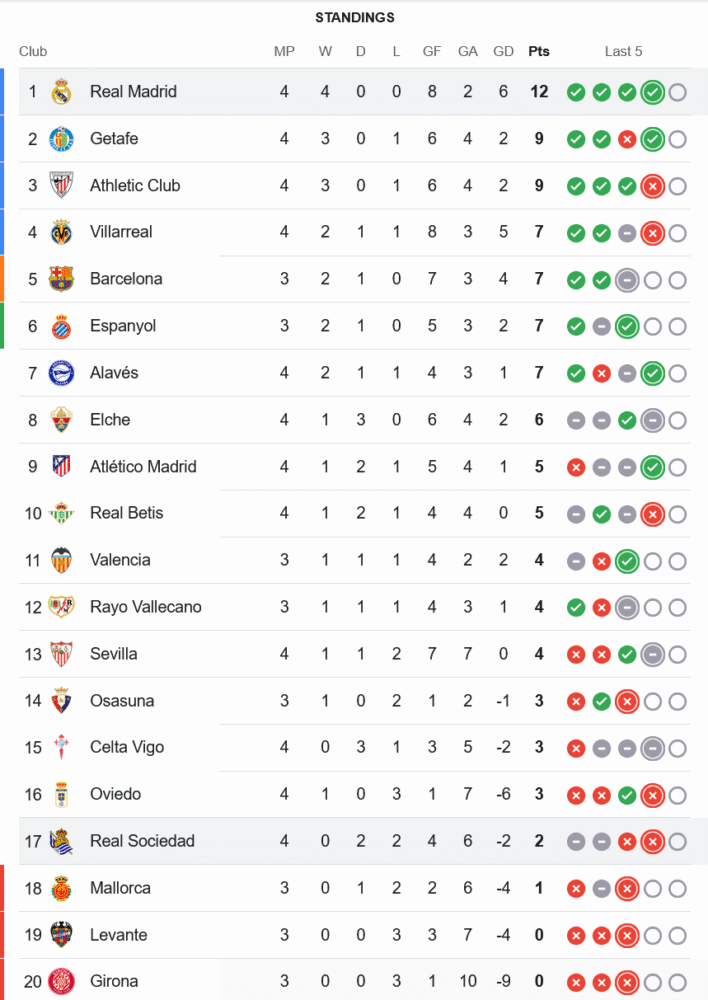
Task: Choose Real Betis in the standings
Action: [x=126, y=513]
